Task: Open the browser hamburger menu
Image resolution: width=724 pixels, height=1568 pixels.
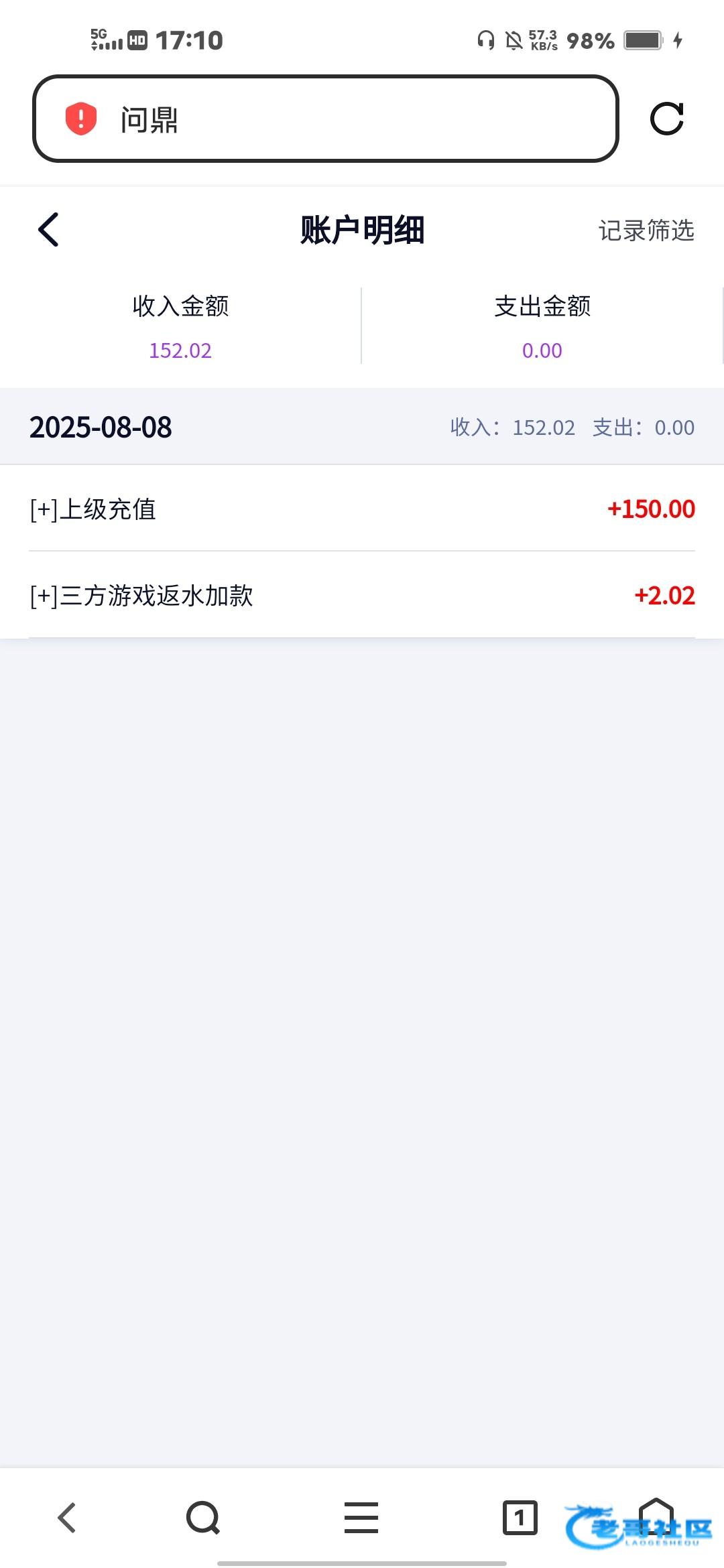Action: coord(361,1517)
